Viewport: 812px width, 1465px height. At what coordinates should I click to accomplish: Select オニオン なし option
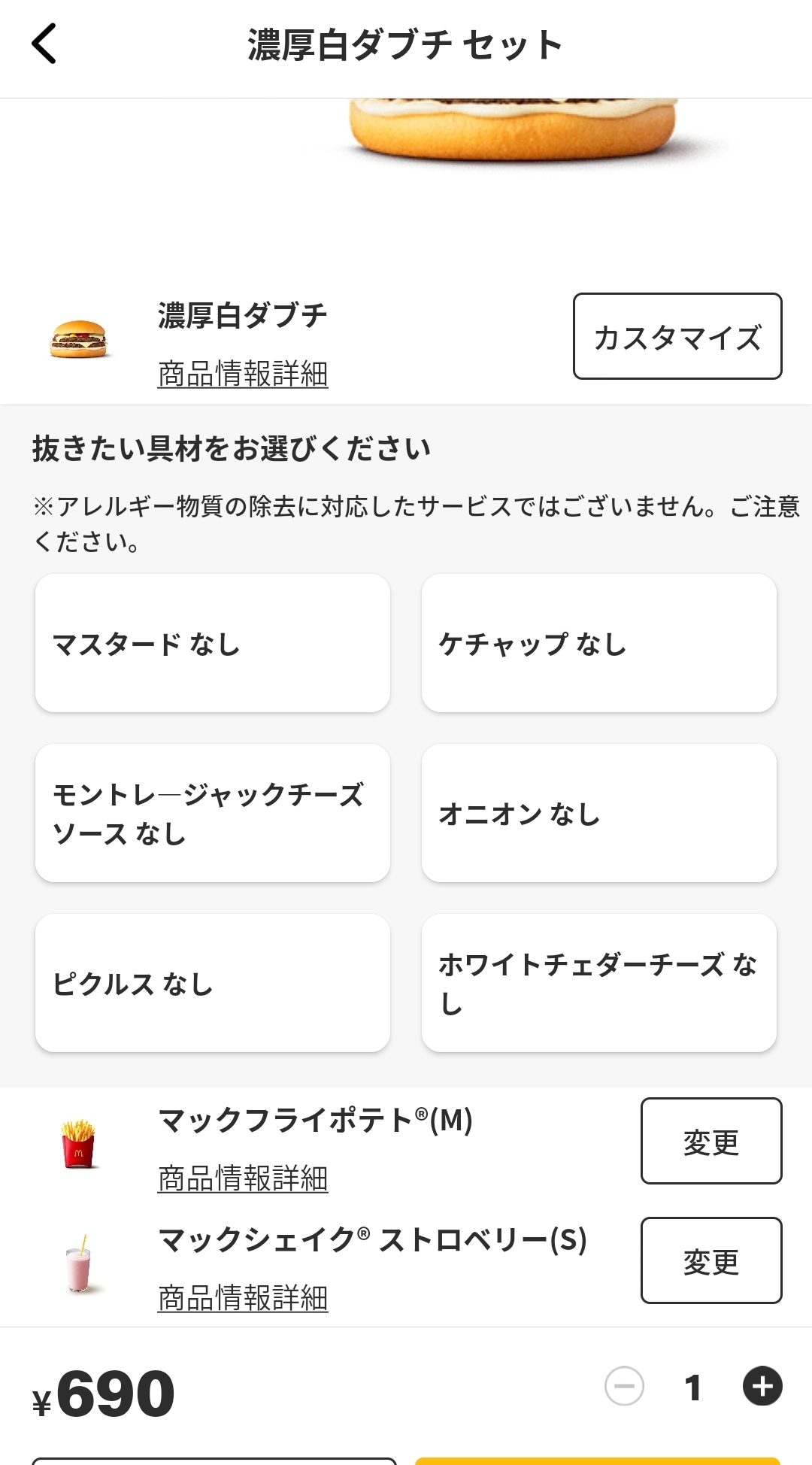[x=598, y=813]
